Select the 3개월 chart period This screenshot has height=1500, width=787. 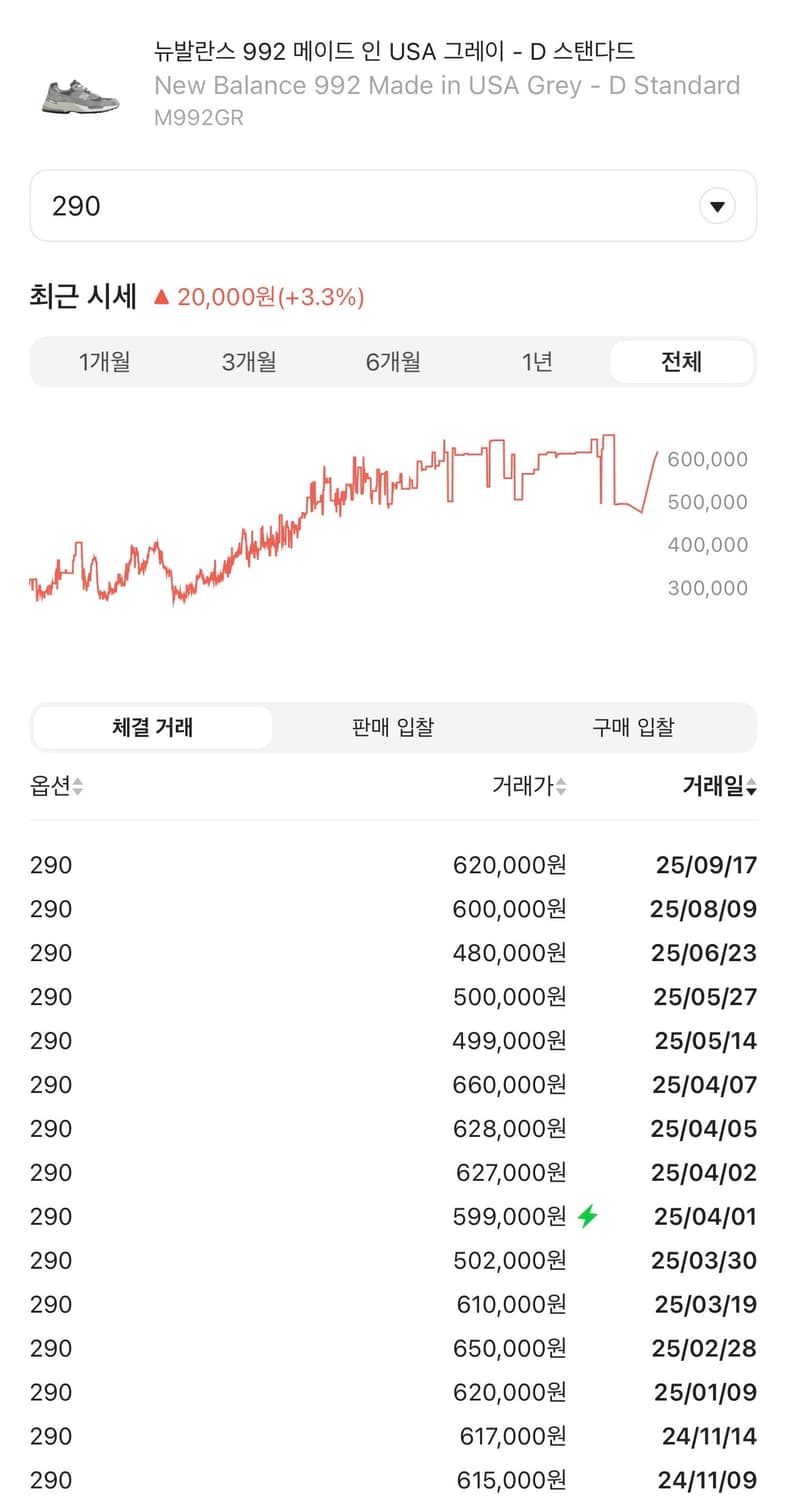(248, 362)
